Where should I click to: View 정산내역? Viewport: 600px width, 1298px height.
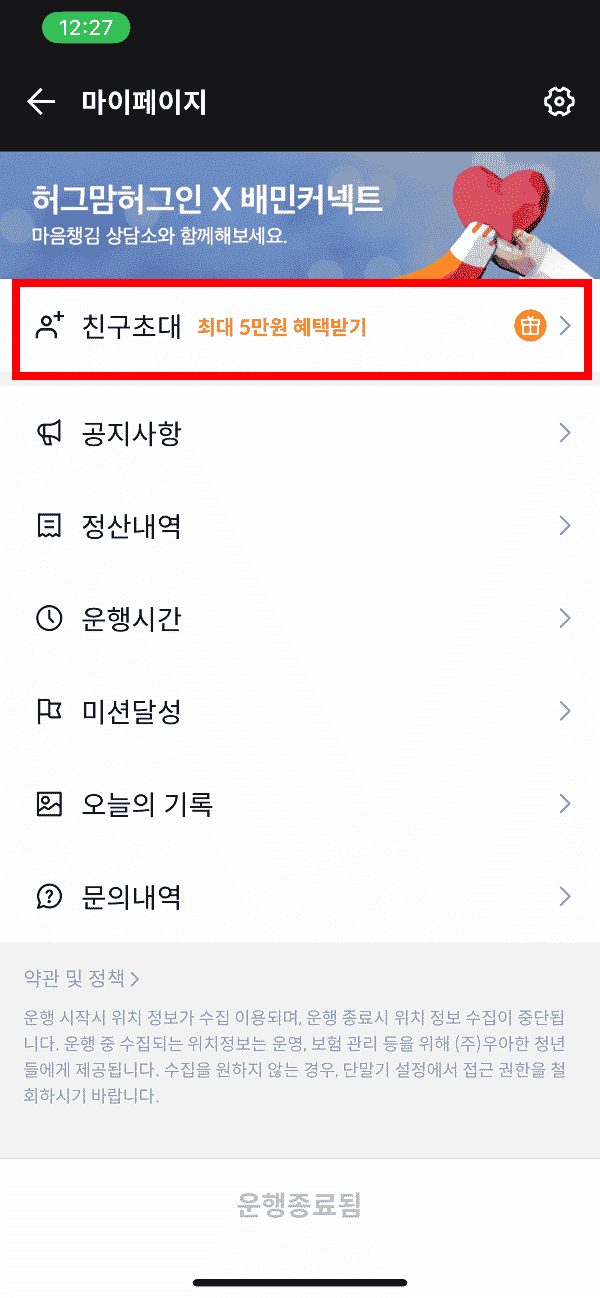pyautogui.click(x=300, y=526)
